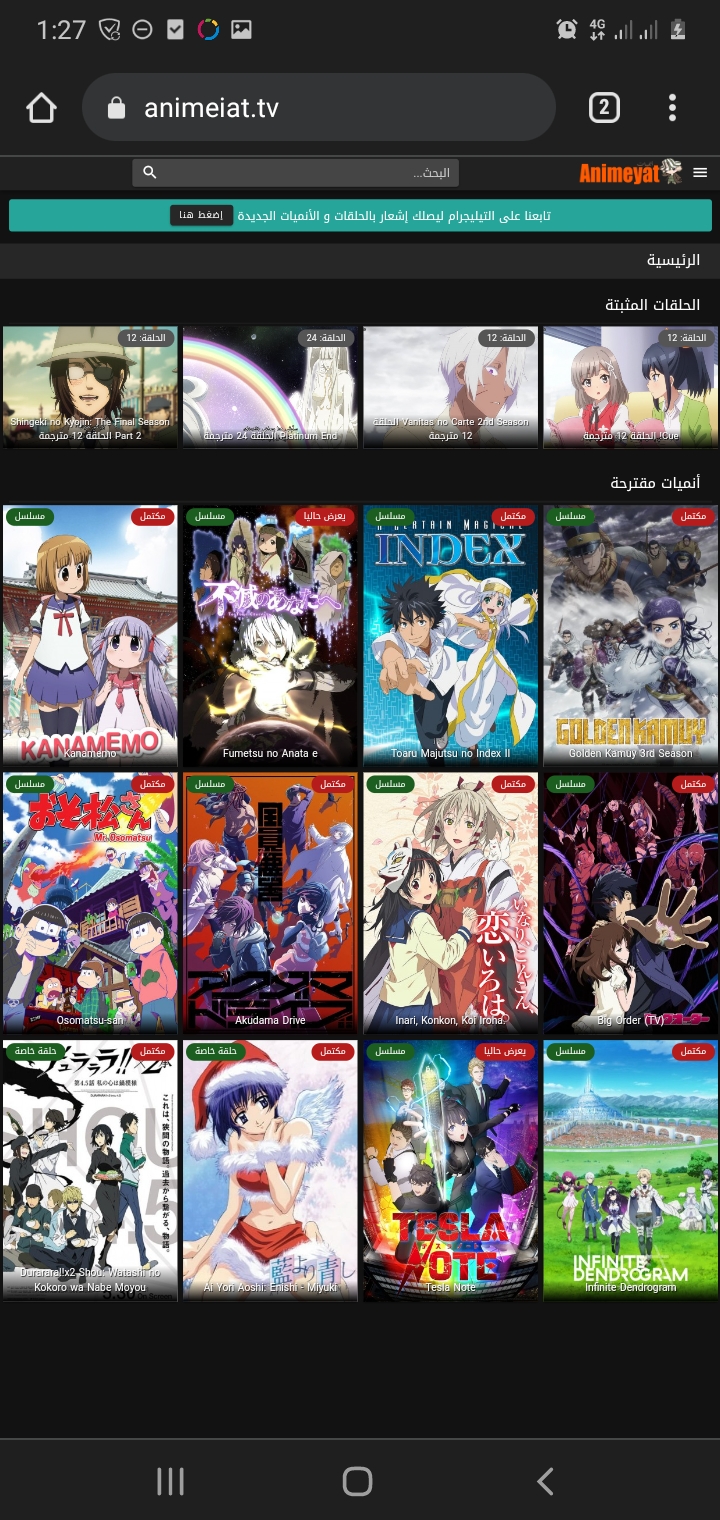Open the الرئيسية breadcrumb link

(673, 261)
